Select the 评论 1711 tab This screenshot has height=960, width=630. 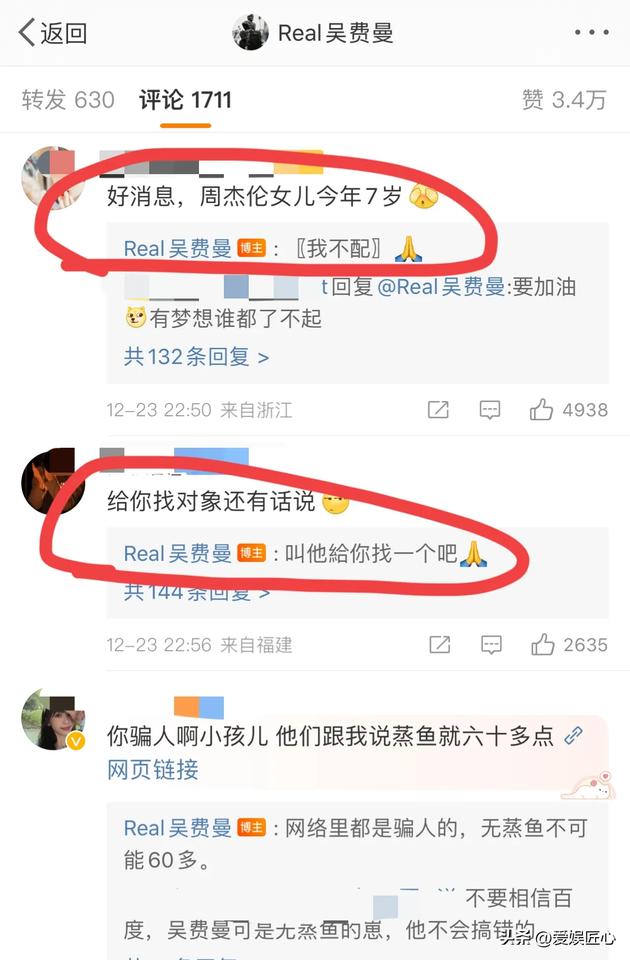(x=185, y=100)
